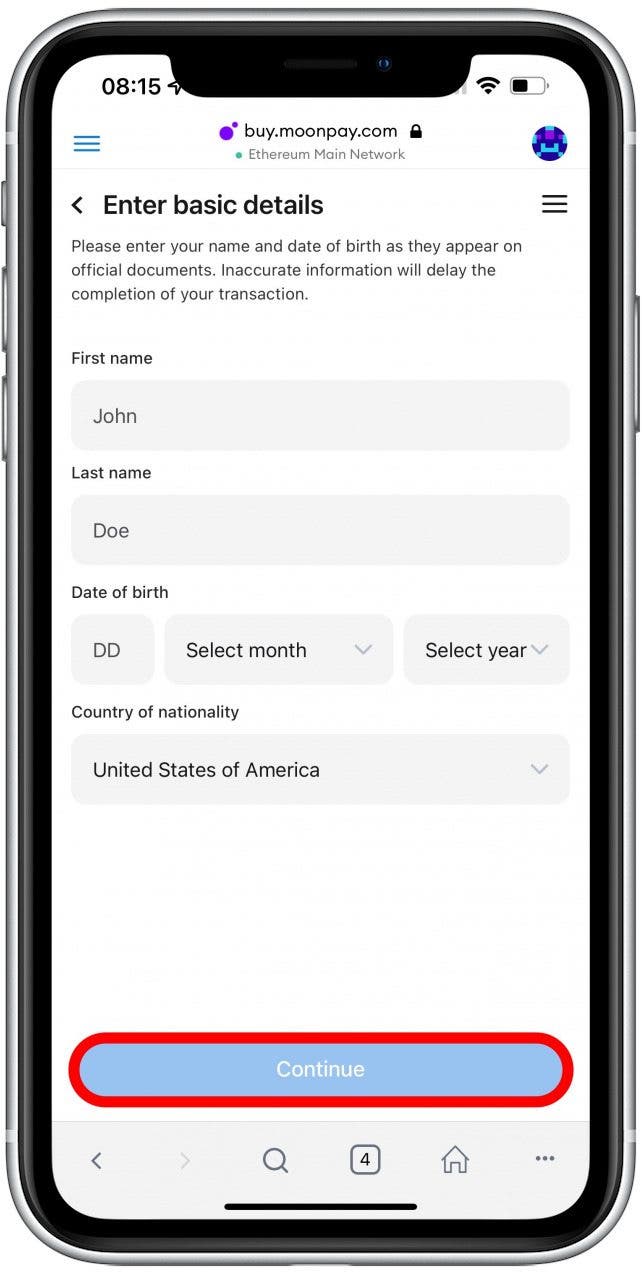Focus the DD day field
This screenshot has height=1274, width=642.
(x=112, y=650)
